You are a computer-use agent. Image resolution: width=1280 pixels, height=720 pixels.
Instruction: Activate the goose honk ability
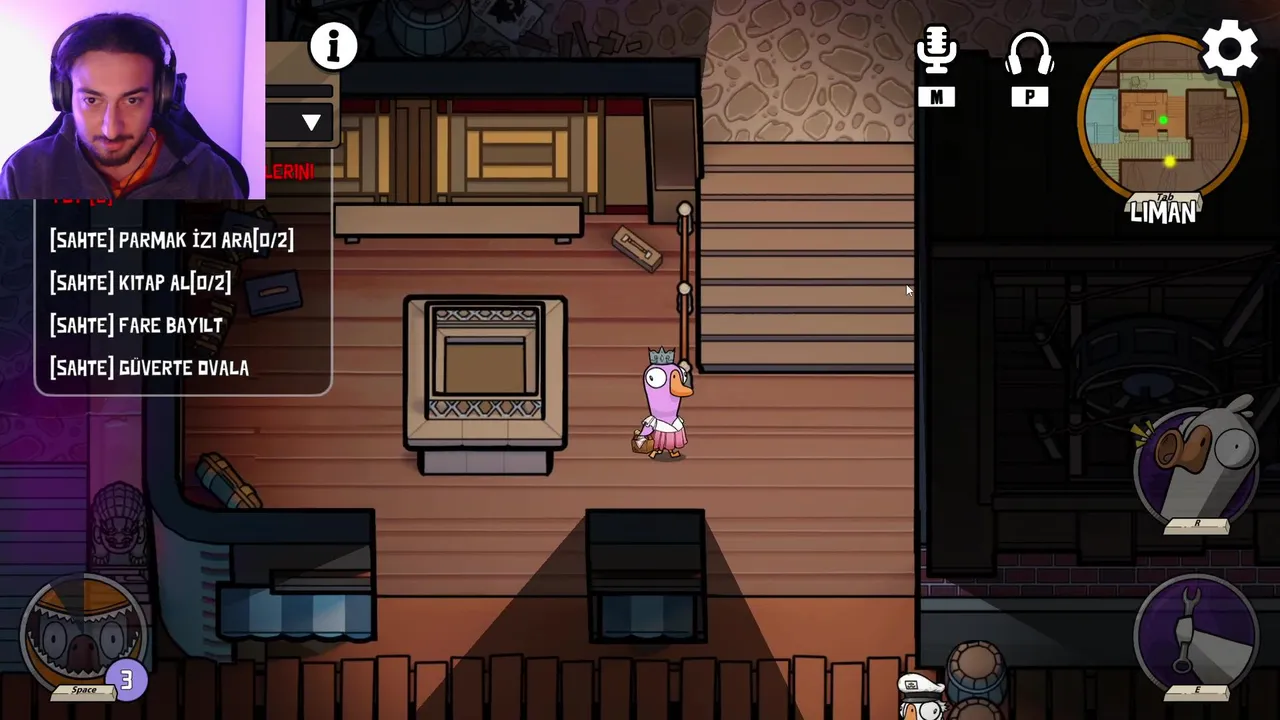1197,467
